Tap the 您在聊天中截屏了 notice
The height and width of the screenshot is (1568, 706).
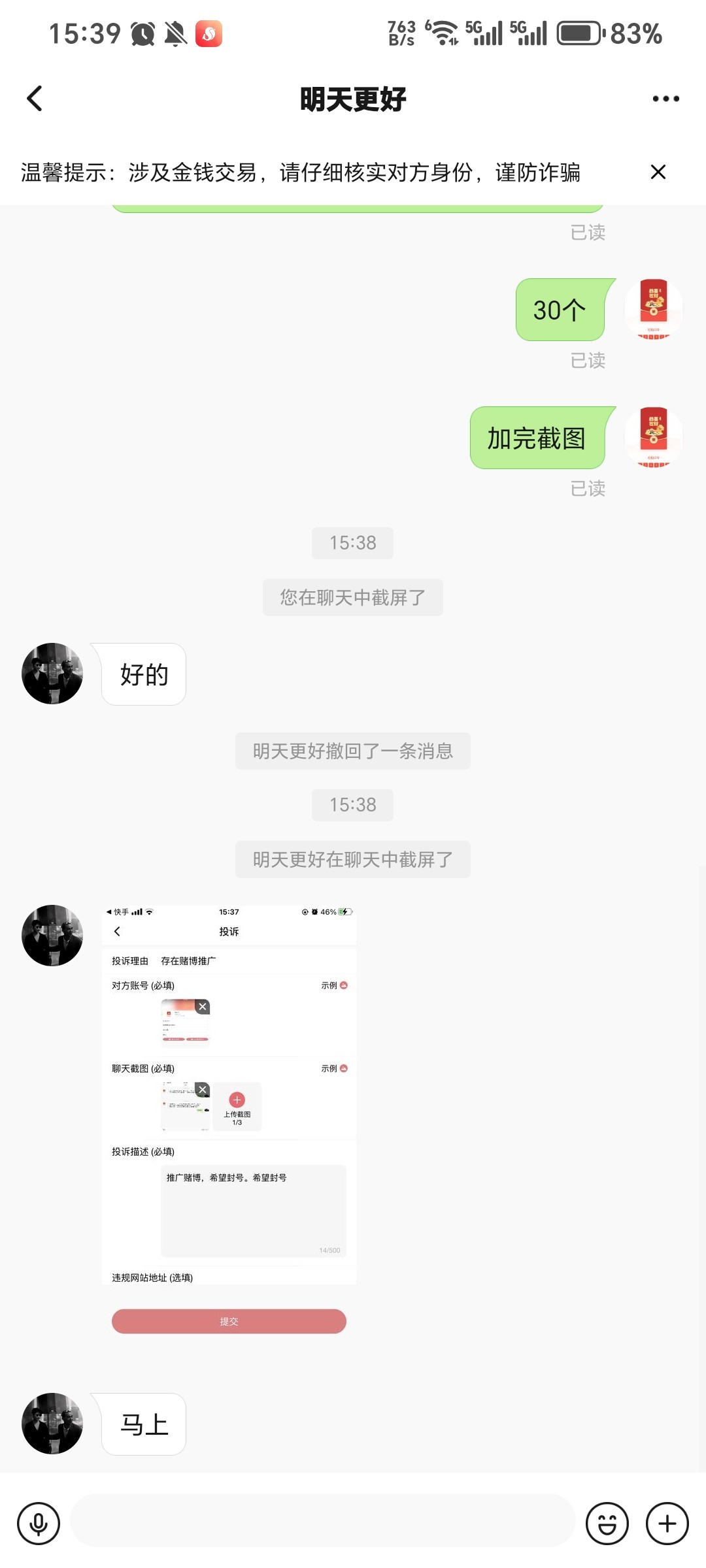[352, 596]
